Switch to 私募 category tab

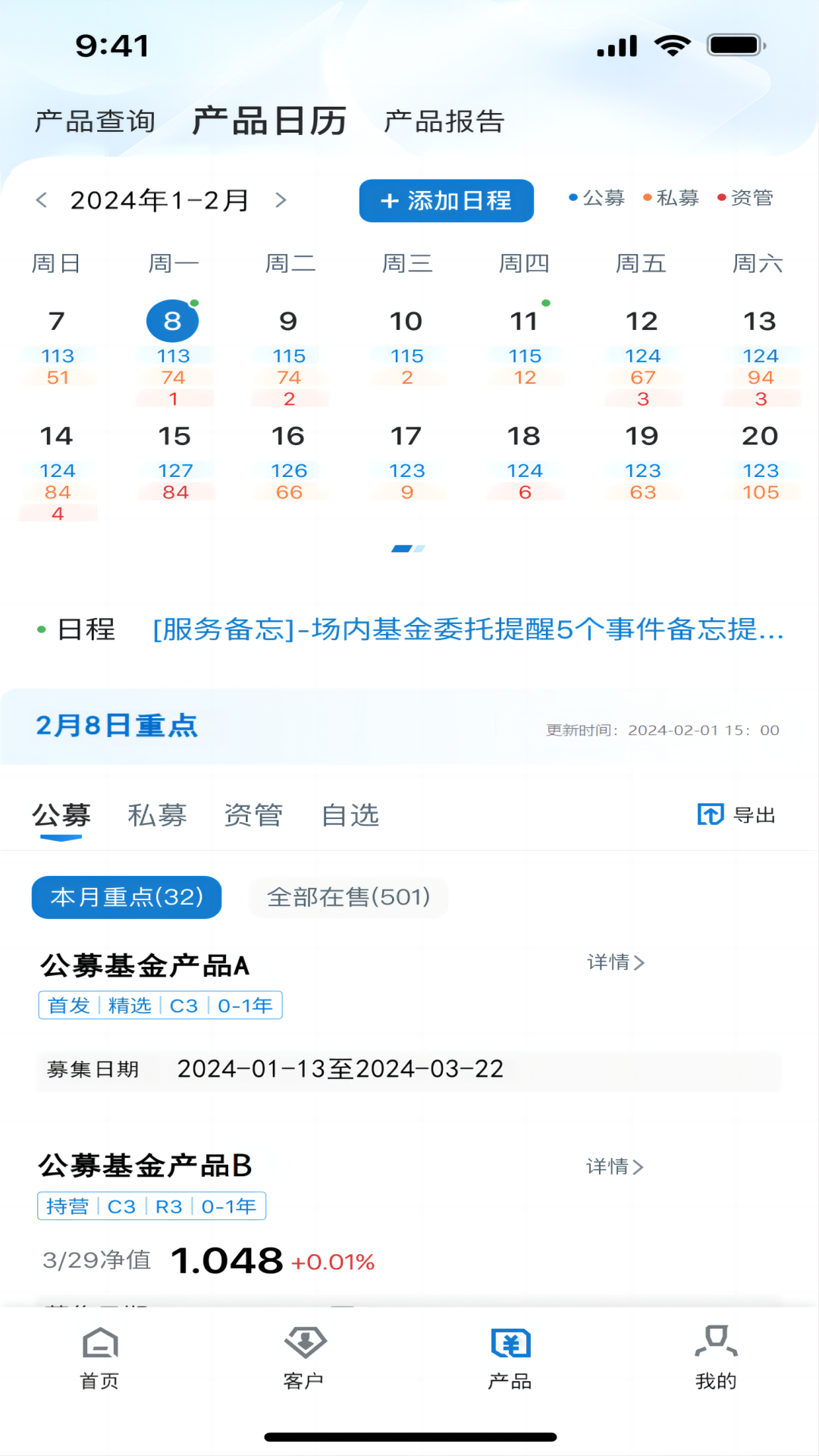pos(157,816)
